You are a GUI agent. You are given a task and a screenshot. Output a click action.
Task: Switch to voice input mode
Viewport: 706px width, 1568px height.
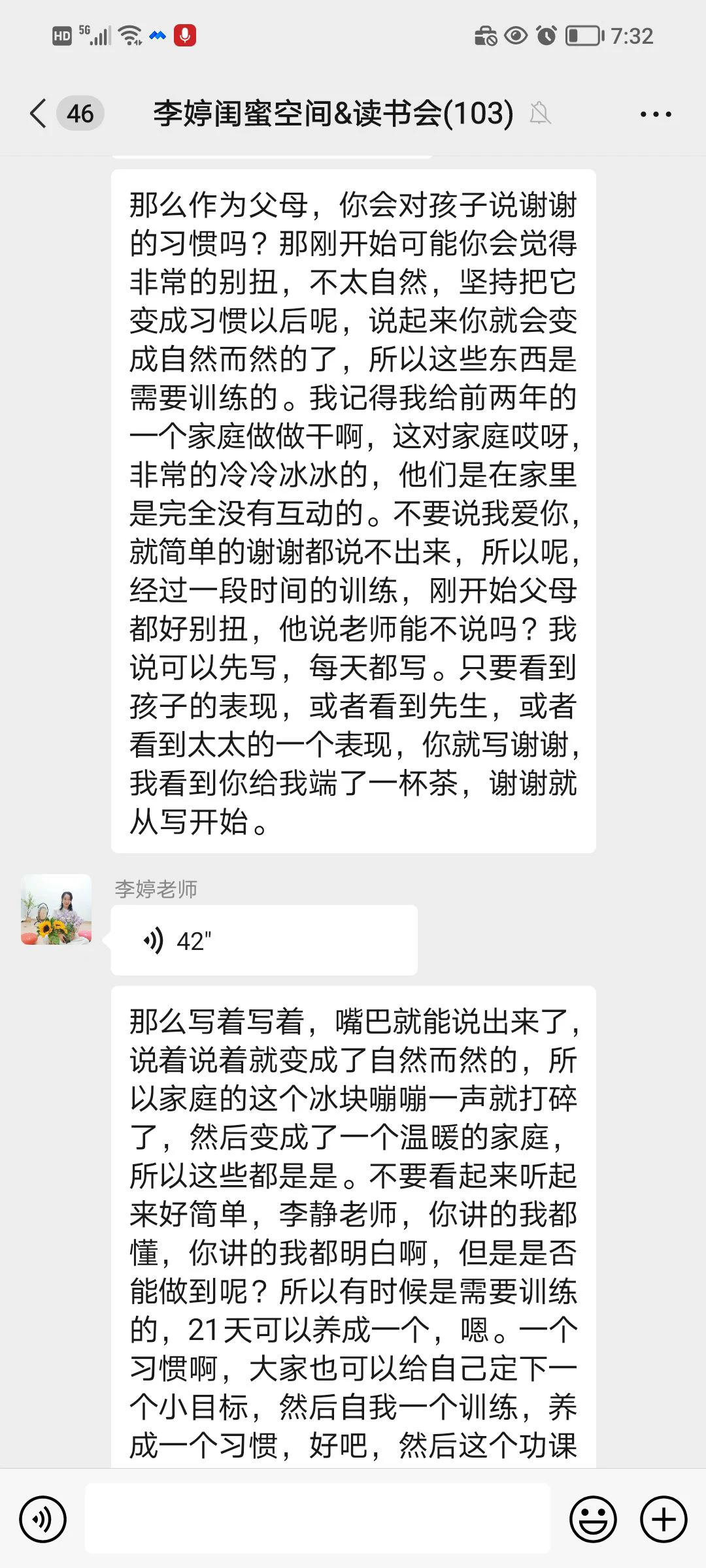[x=43, y=1520]
